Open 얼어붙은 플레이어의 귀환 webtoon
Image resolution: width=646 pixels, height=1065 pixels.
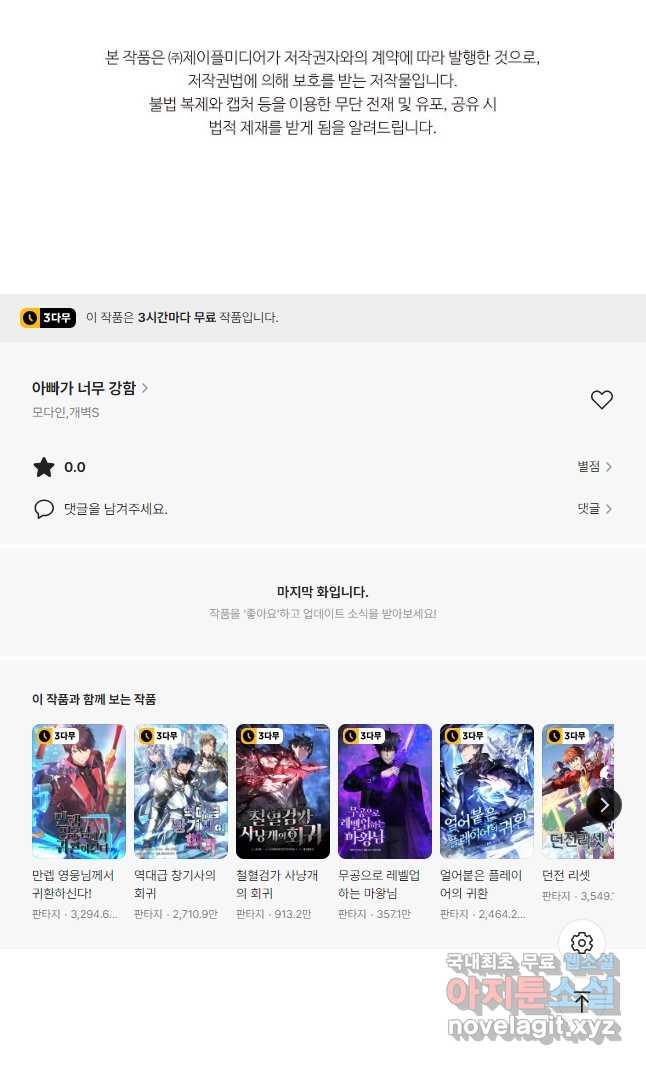click(x=487, y=791)
